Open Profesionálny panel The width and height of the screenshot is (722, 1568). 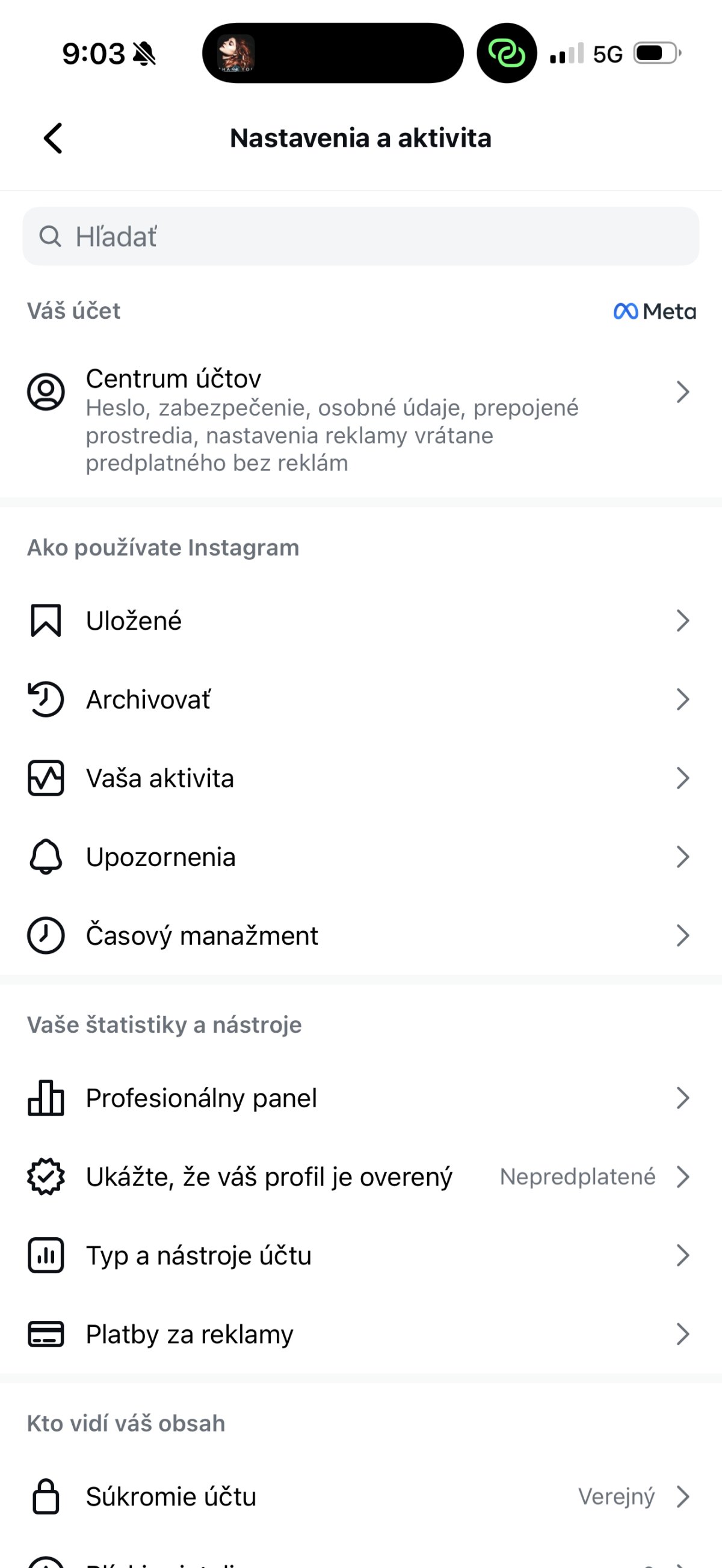coord(360,1098)
